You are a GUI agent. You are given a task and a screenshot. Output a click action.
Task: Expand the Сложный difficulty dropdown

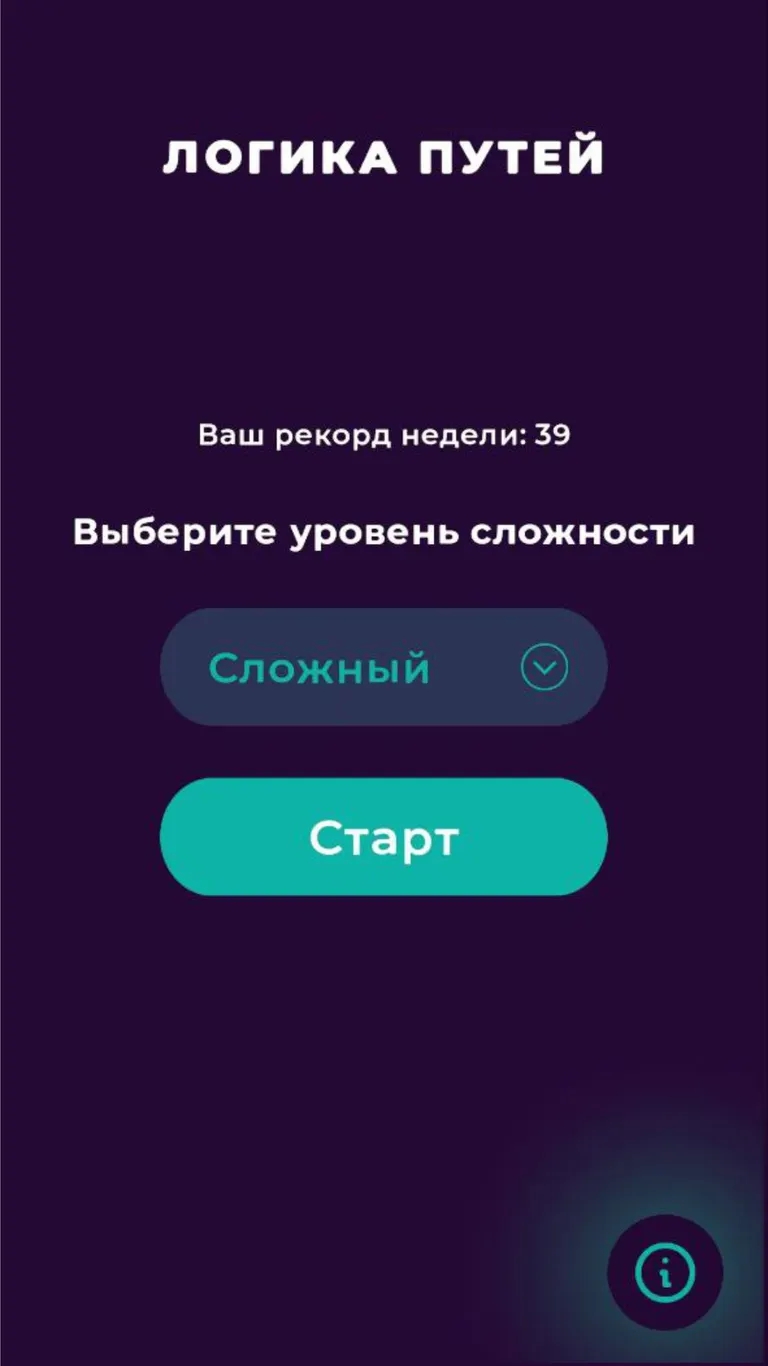pyautogui.click(x=384, y=667)
